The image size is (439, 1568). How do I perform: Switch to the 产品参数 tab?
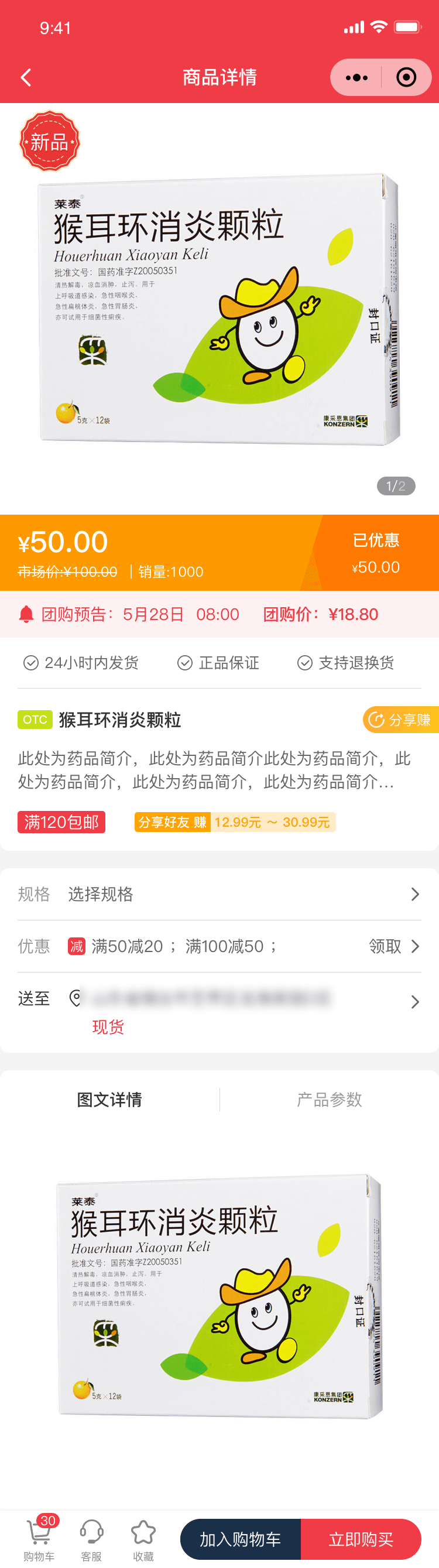pyautogui.click(x=329, y=1100)
